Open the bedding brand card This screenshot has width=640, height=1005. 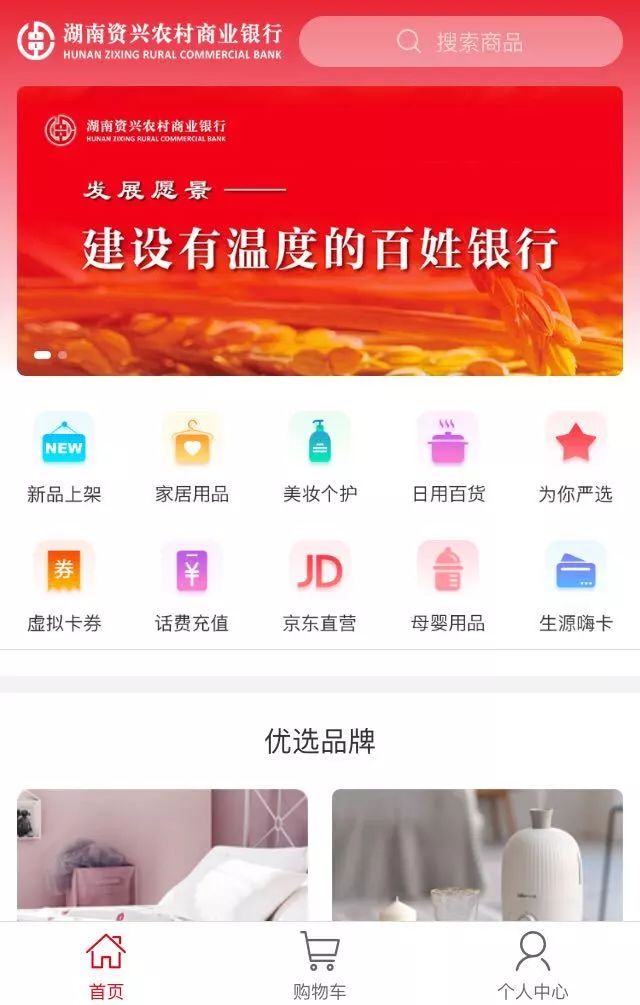(163, 855)
